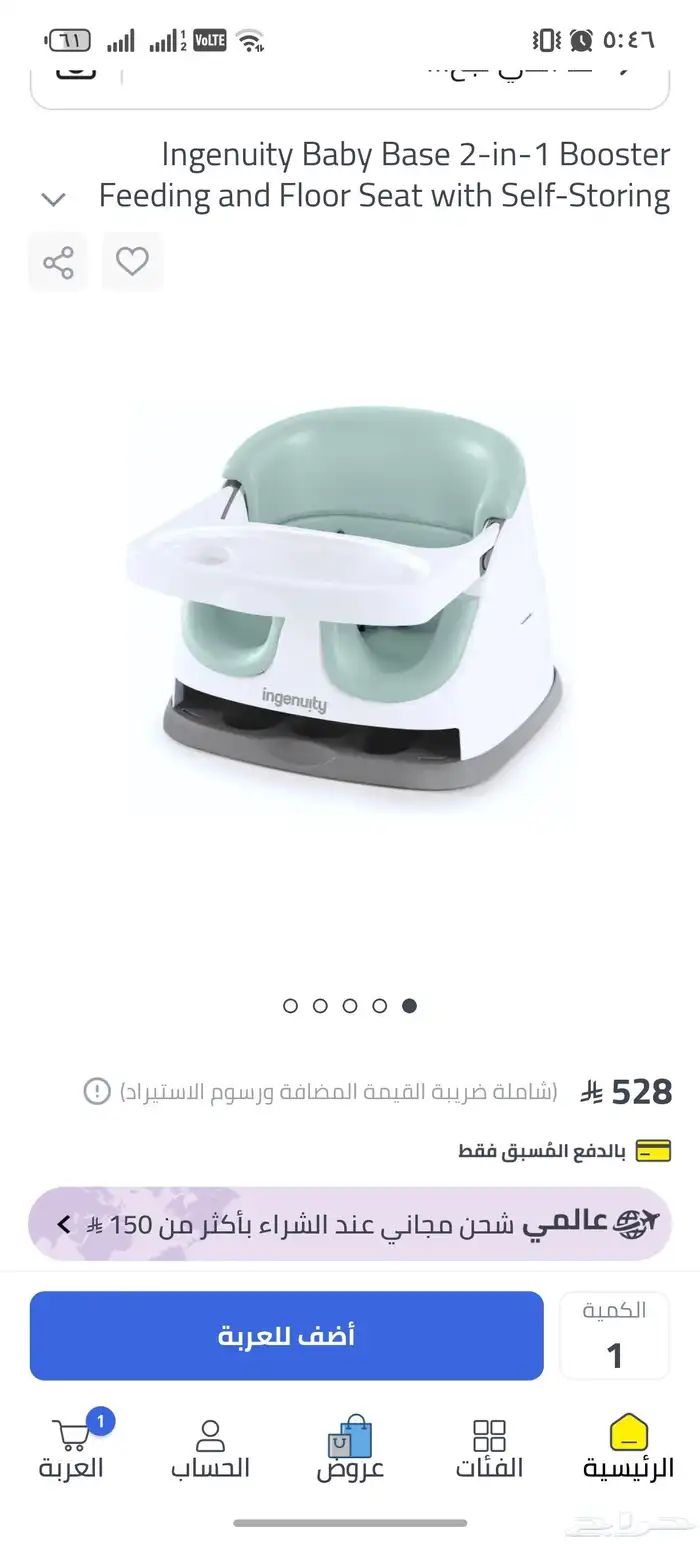View the العربة cart tab

pyautogui.click(x=72, y=1448)
